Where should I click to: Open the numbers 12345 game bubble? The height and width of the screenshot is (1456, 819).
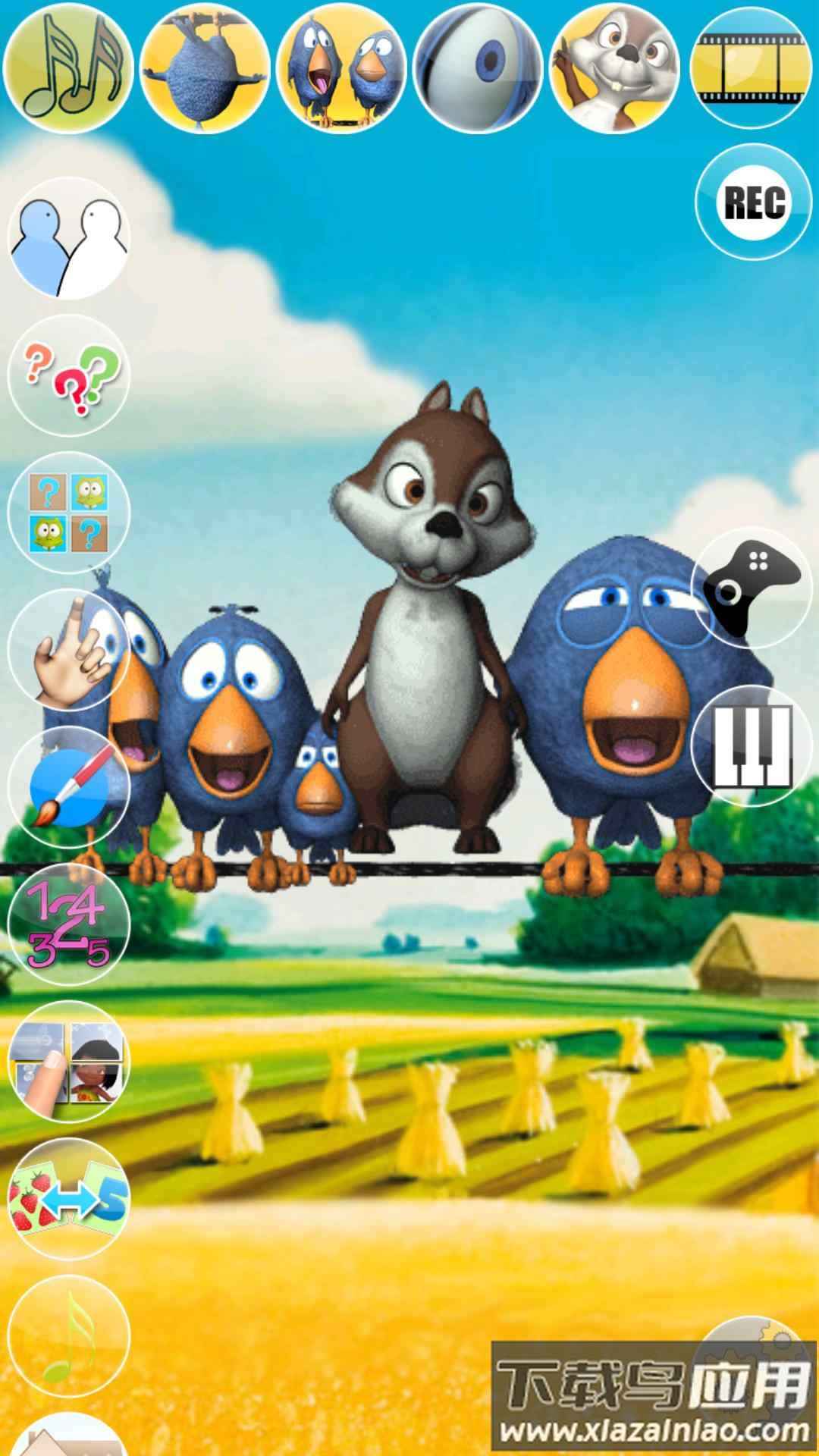click(x=68, y=924)
